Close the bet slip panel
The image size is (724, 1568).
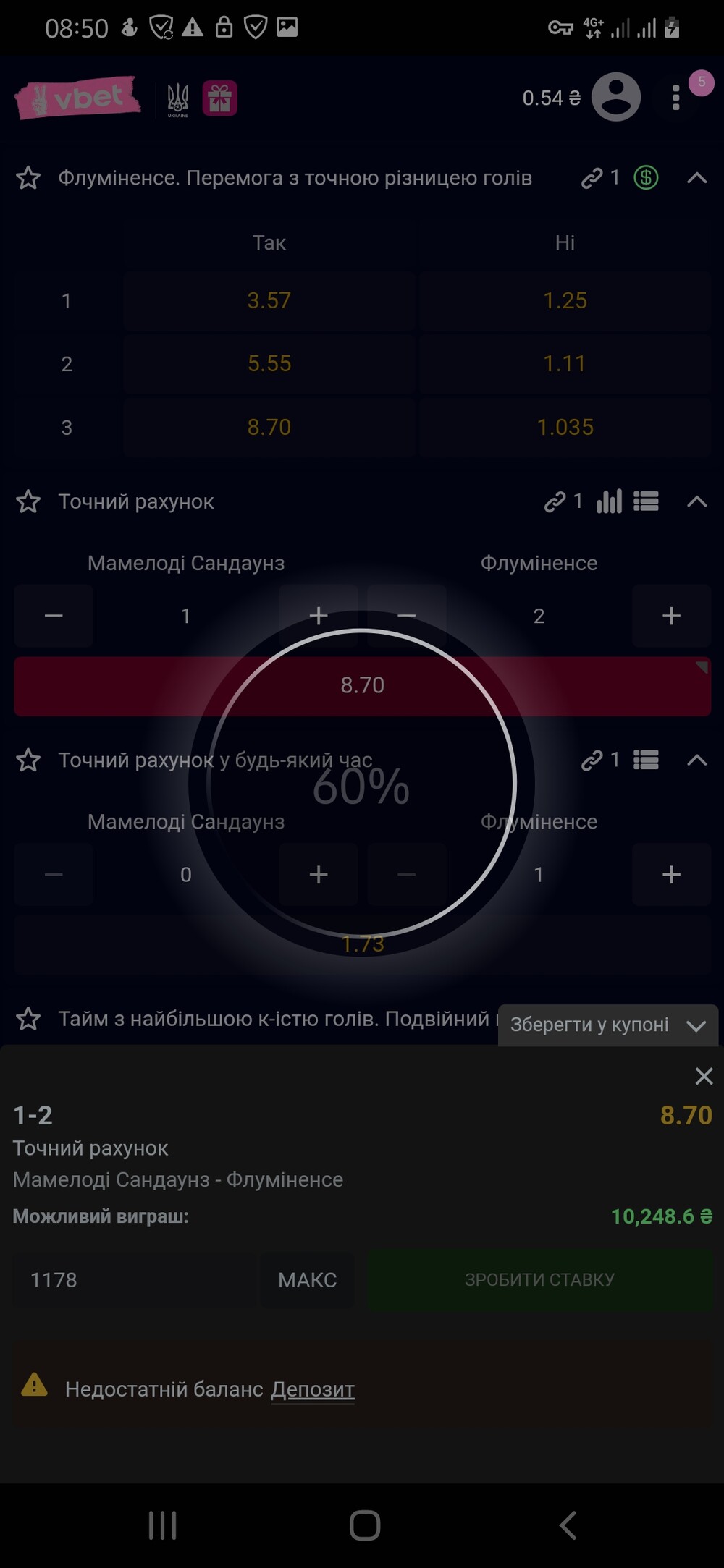pos(704,1076)
